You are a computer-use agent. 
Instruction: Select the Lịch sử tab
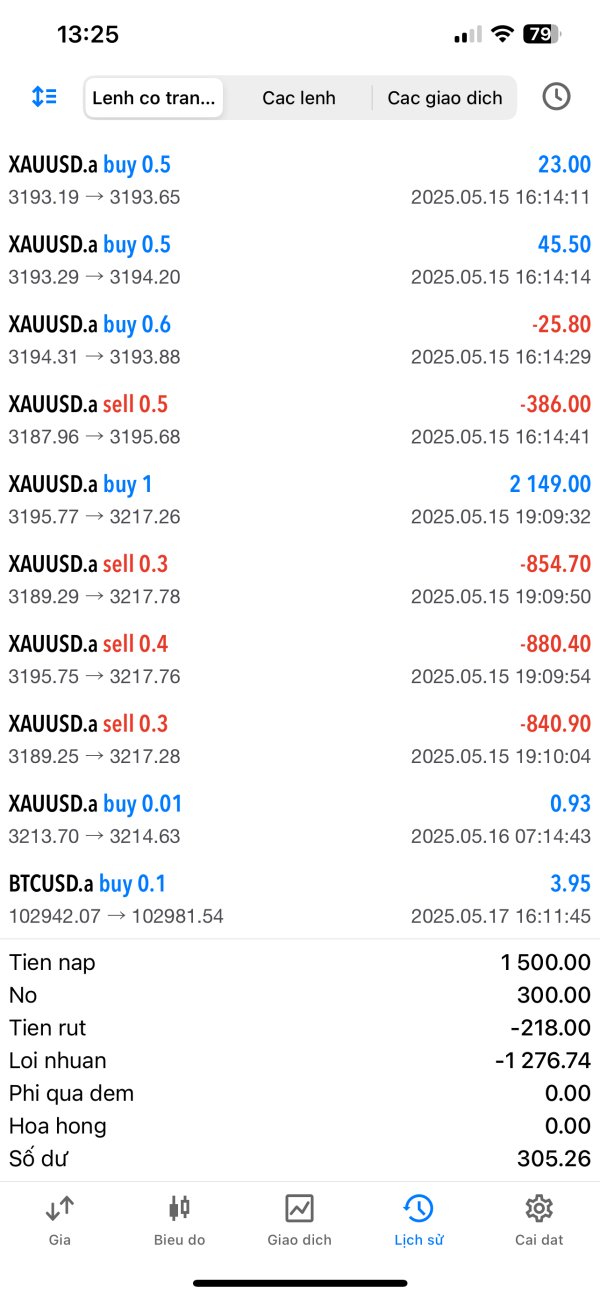pos(418,1220)
